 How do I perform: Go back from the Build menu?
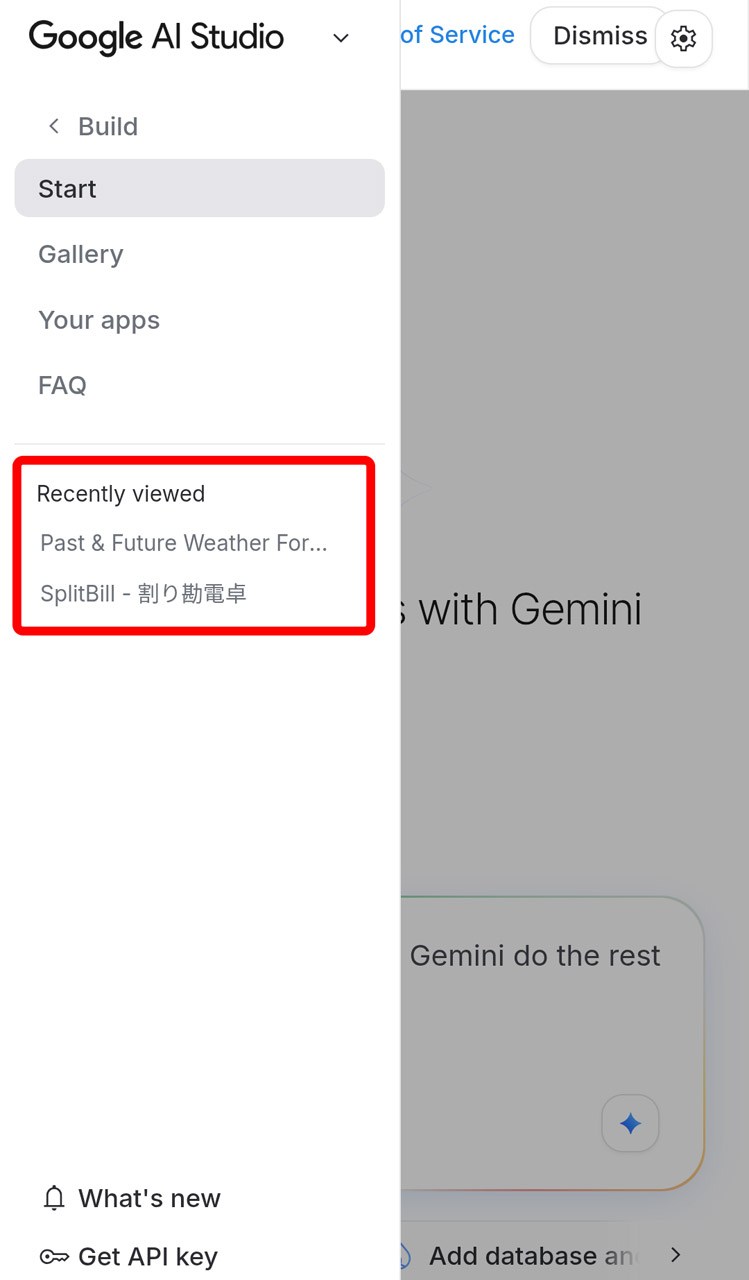[x=55, y=126]
